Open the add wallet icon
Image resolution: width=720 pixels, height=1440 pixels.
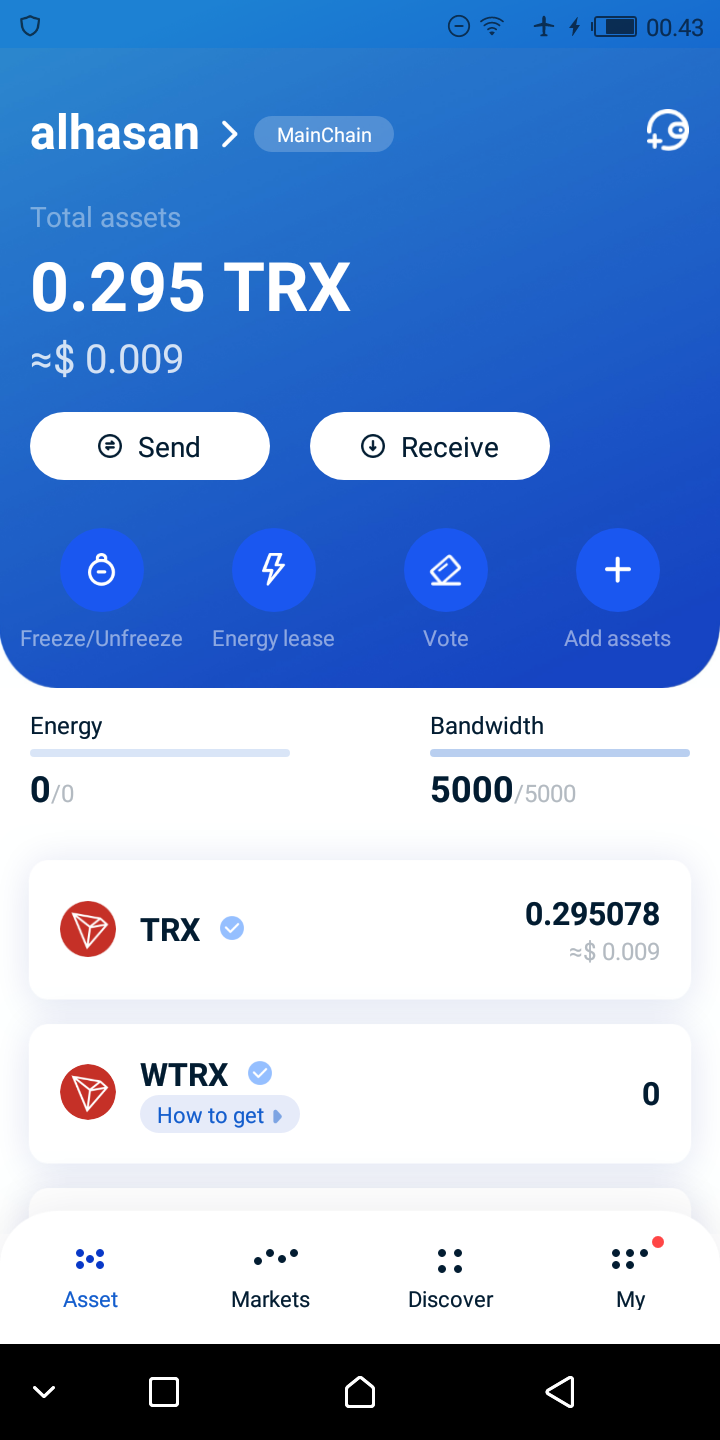tap(668, 131)
